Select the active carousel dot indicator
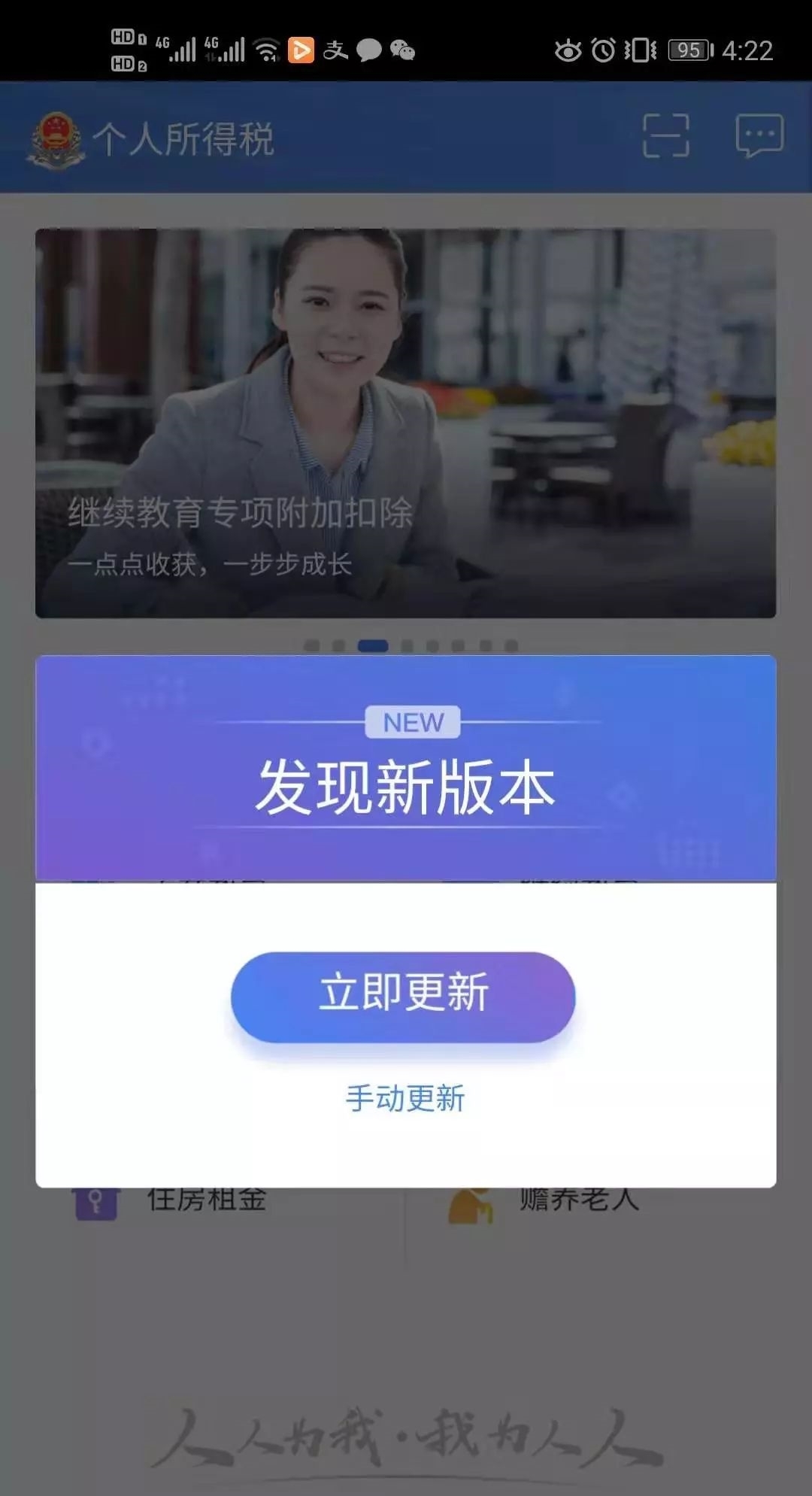Image resolution: width=812 pixels, height=1496 pixels. pos(373,644)
